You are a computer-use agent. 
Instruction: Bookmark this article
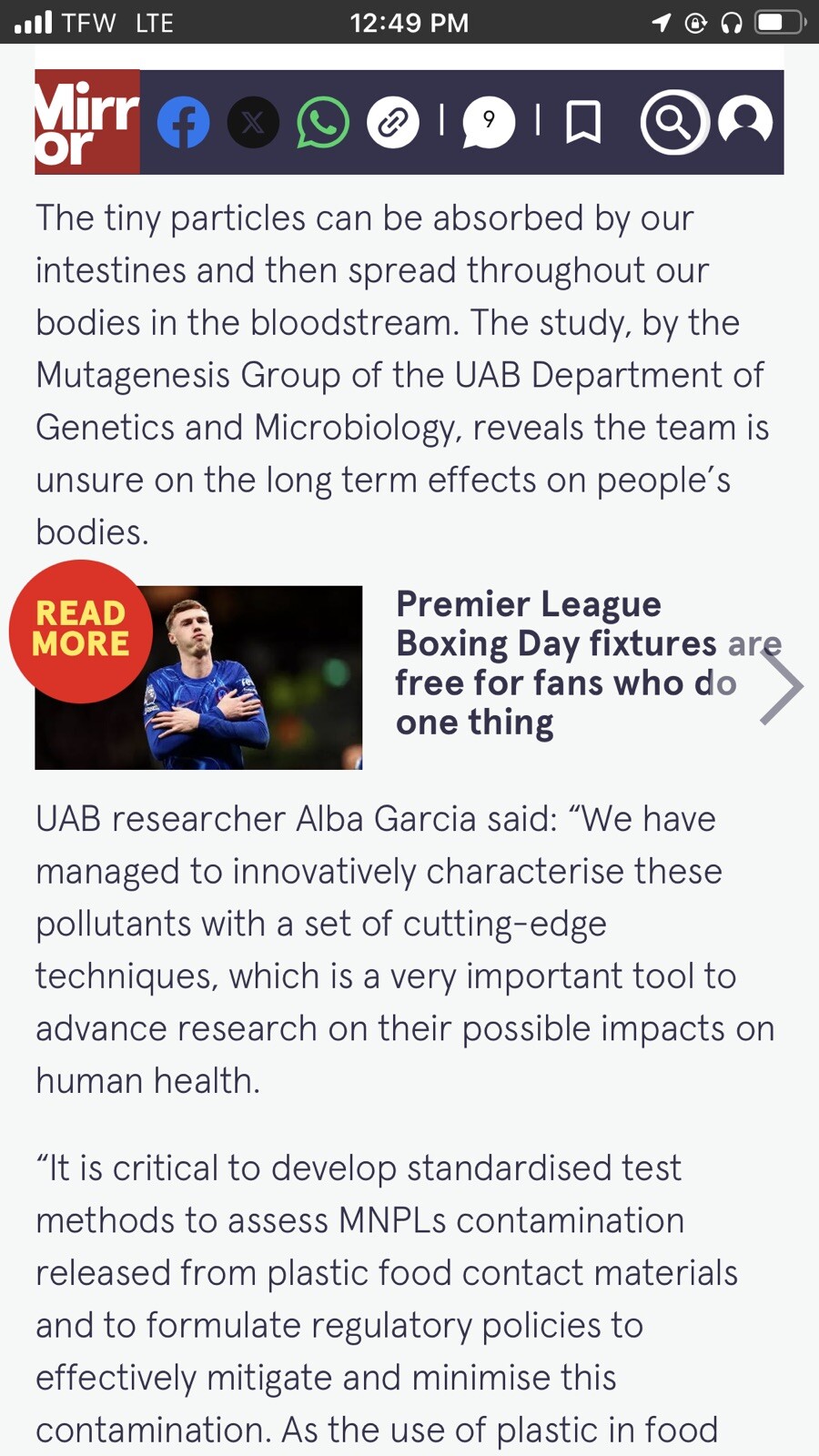coord(583,122)
